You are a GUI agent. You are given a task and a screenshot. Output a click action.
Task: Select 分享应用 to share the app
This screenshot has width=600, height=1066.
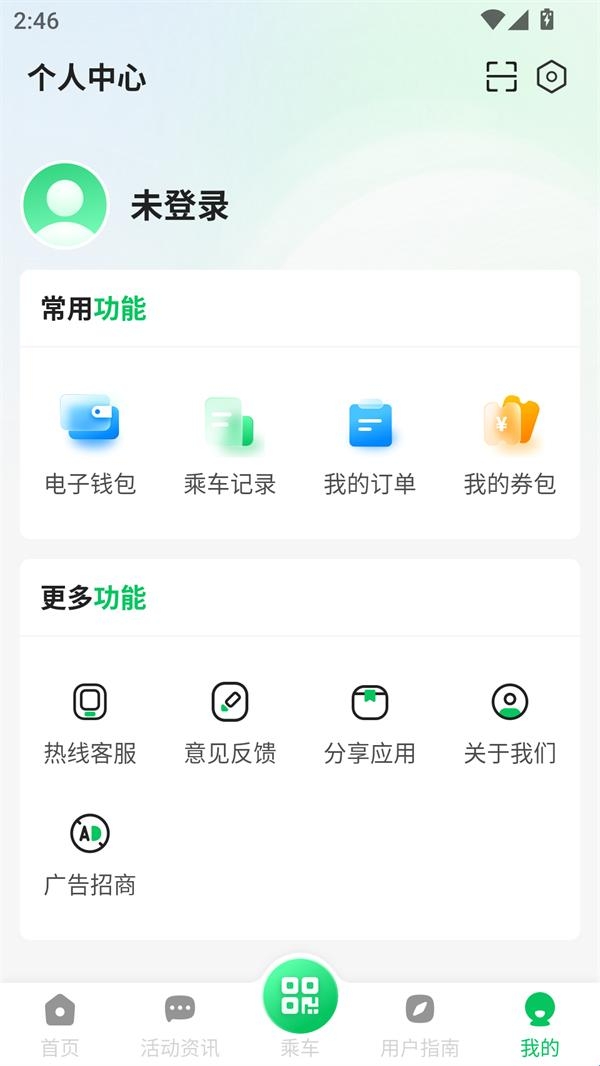point(370,722)
